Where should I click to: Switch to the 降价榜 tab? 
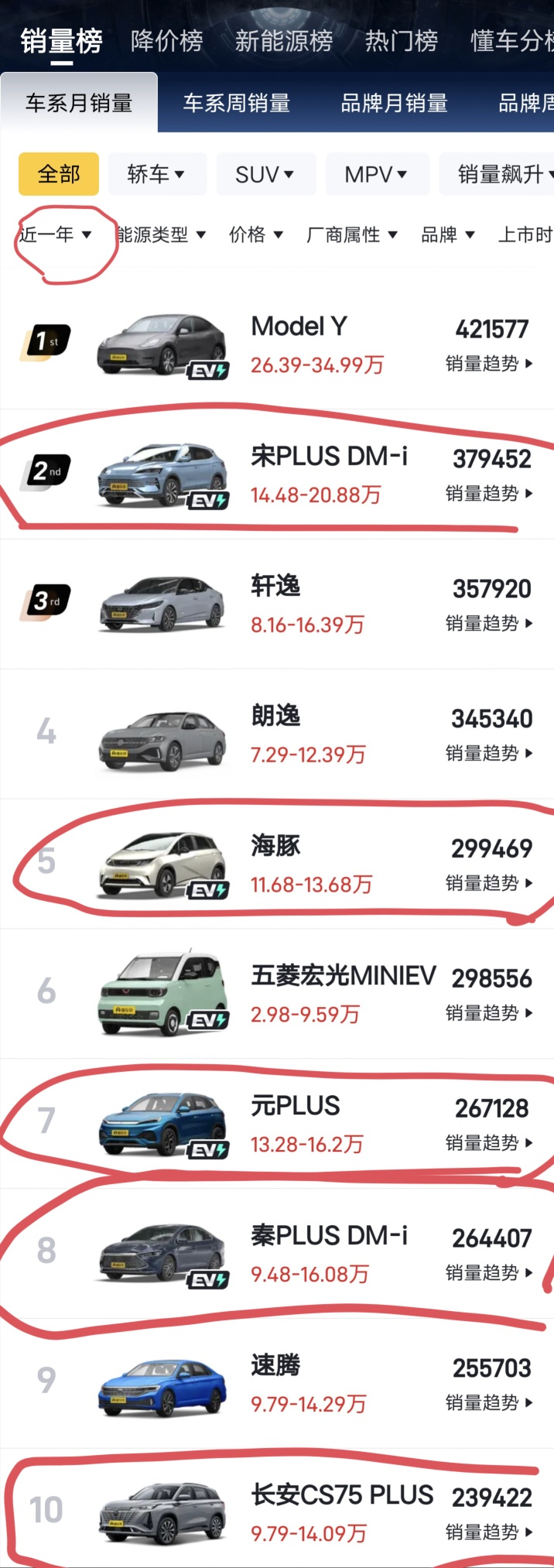click(166, 41)
